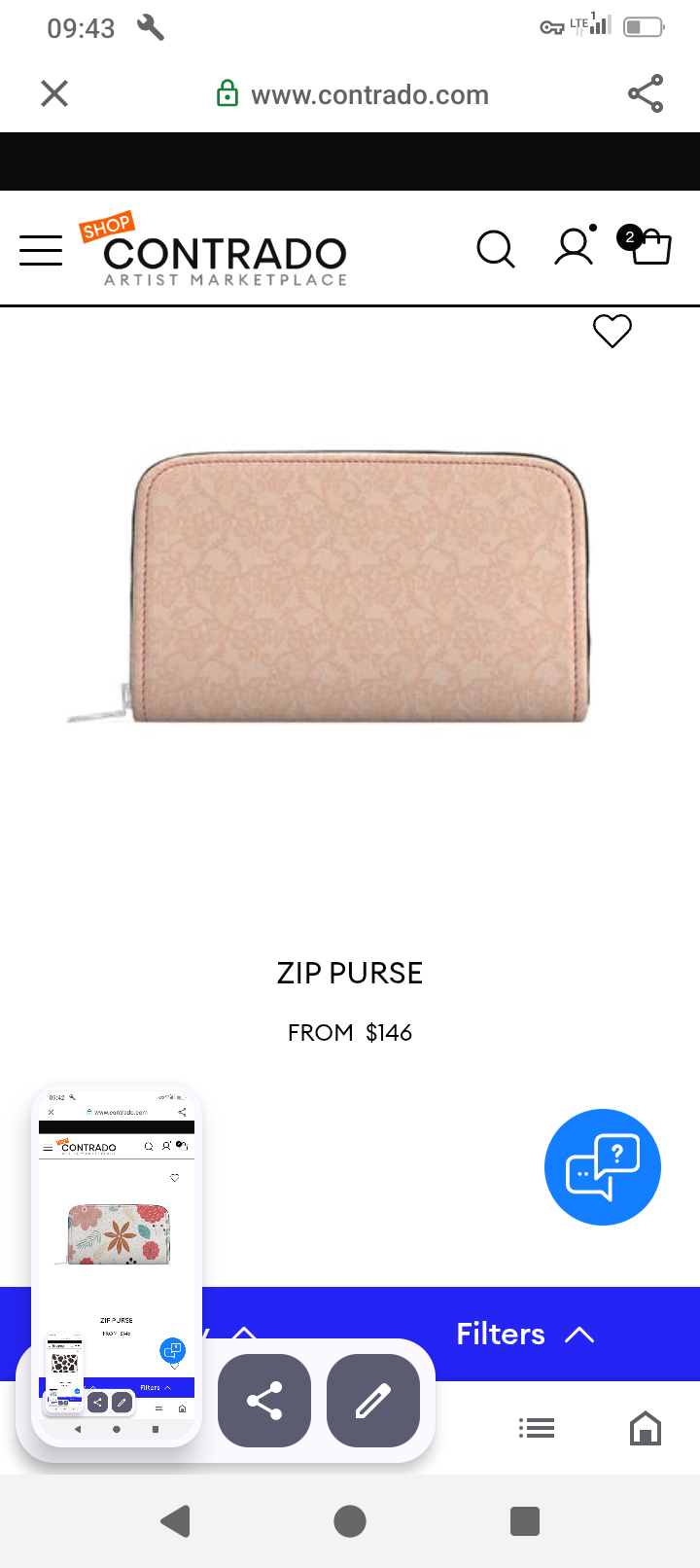Screen dimensions: 700x1568
Task: Open the live chat help bubble
Action: click(603, 1167)
